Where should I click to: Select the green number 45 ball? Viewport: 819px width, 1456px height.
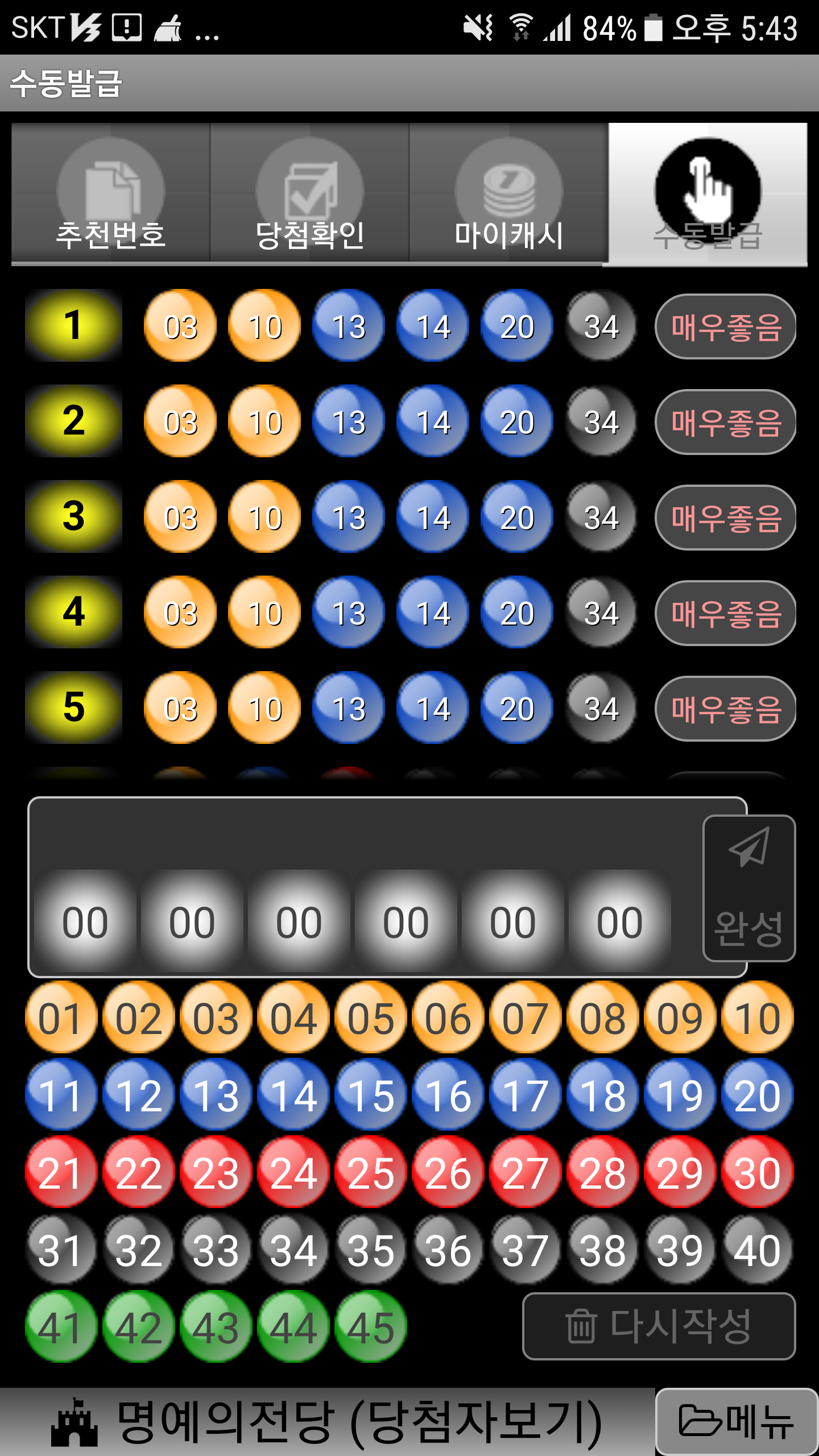370,1327
